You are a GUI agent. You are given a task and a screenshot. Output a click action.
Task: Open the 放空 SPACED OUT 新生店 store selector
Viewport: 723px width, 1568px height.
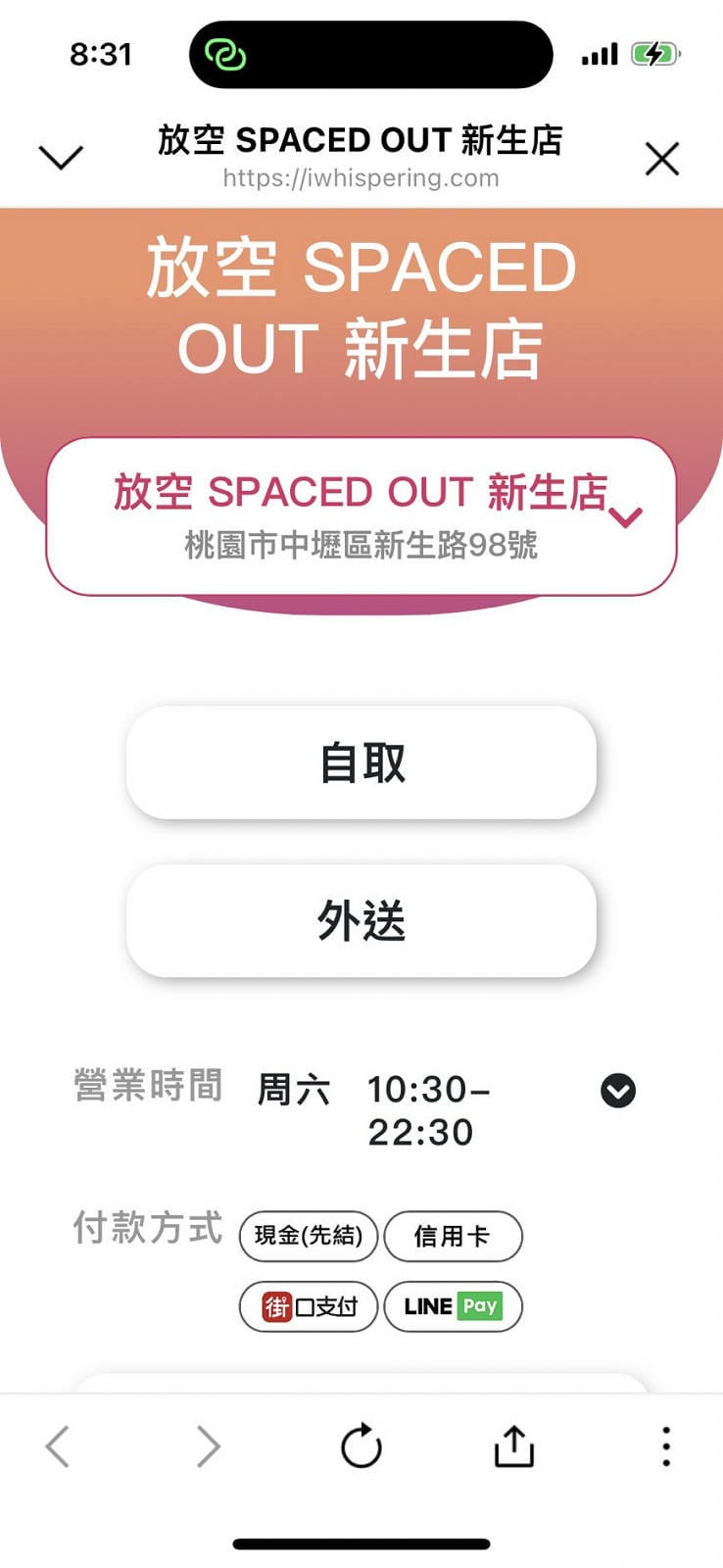tap(361, 516)
